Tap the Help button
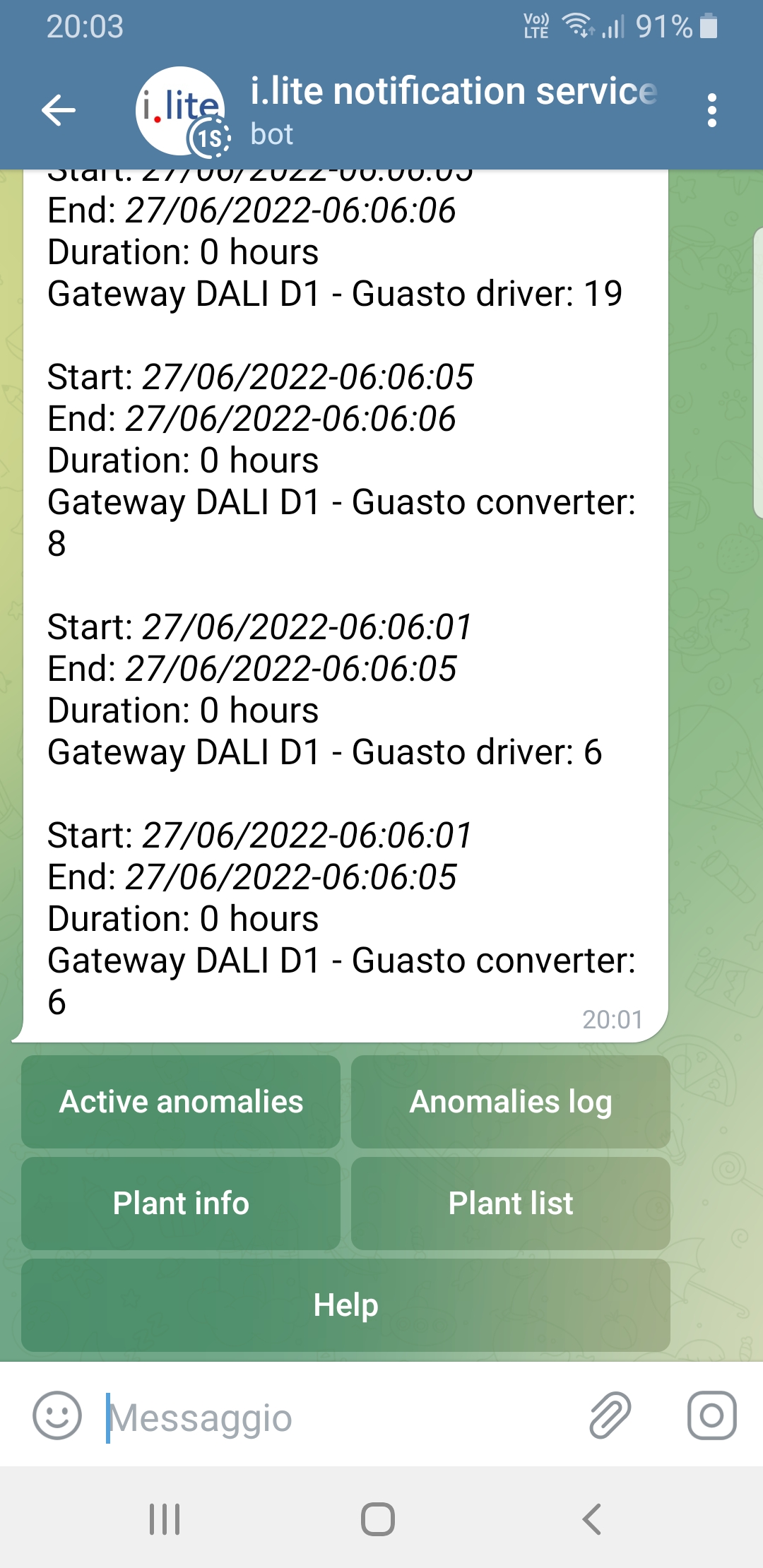 pos(345,1305)
